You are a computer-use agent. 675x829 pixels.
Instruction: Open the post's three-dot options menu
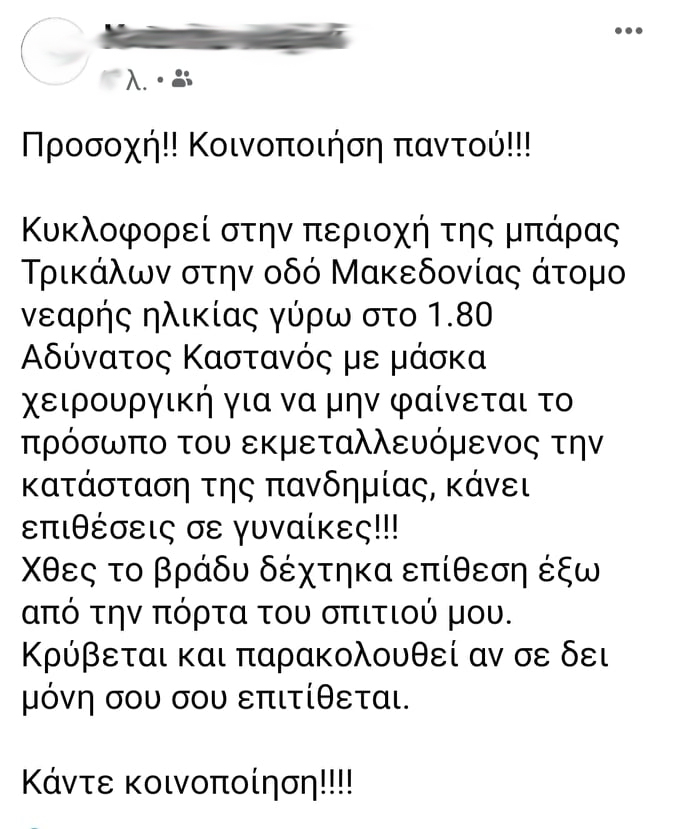pyautogui.click(x=627, y=32)
